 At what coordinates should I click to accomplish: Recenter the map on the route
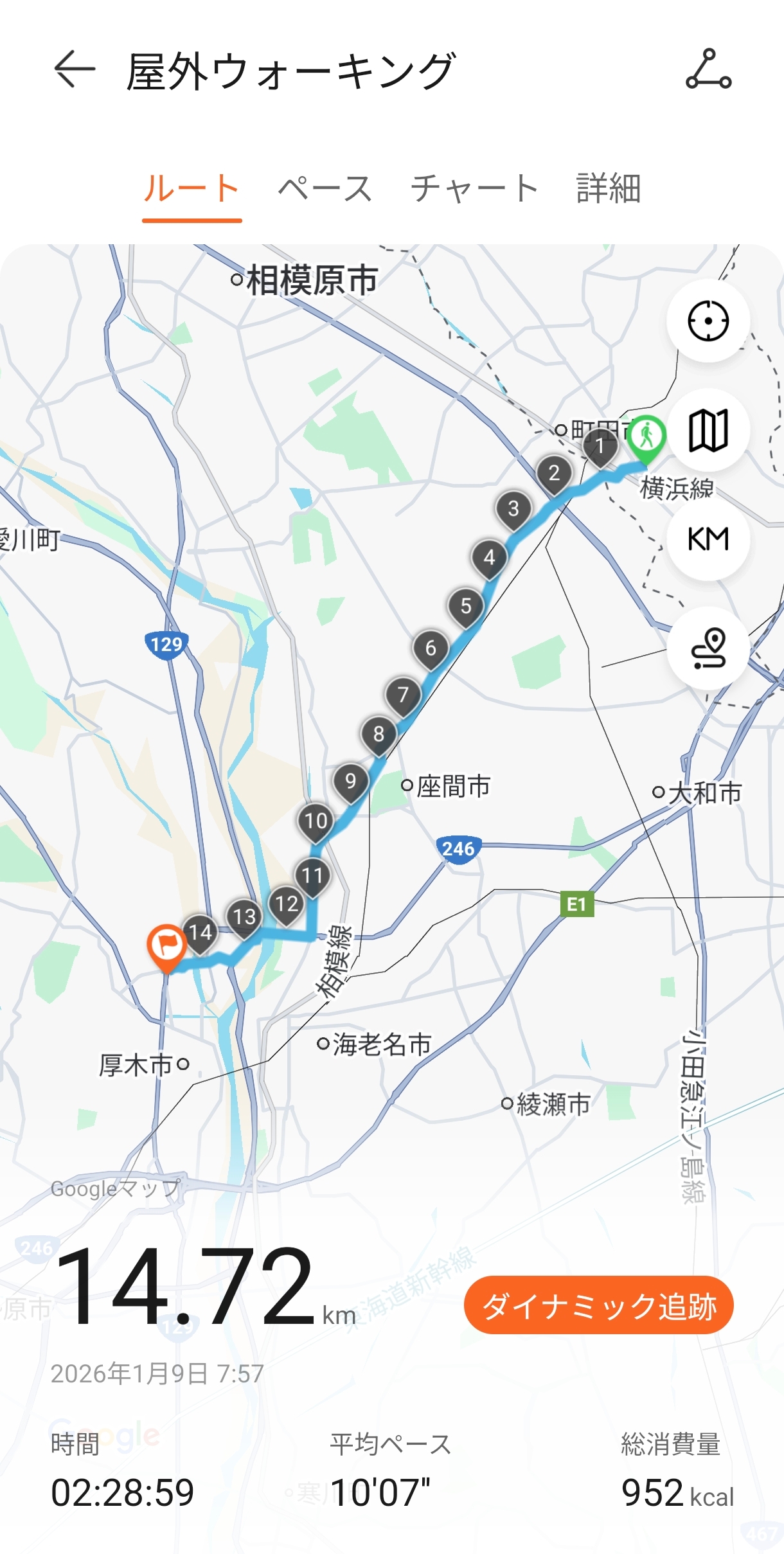coord(708,320)
